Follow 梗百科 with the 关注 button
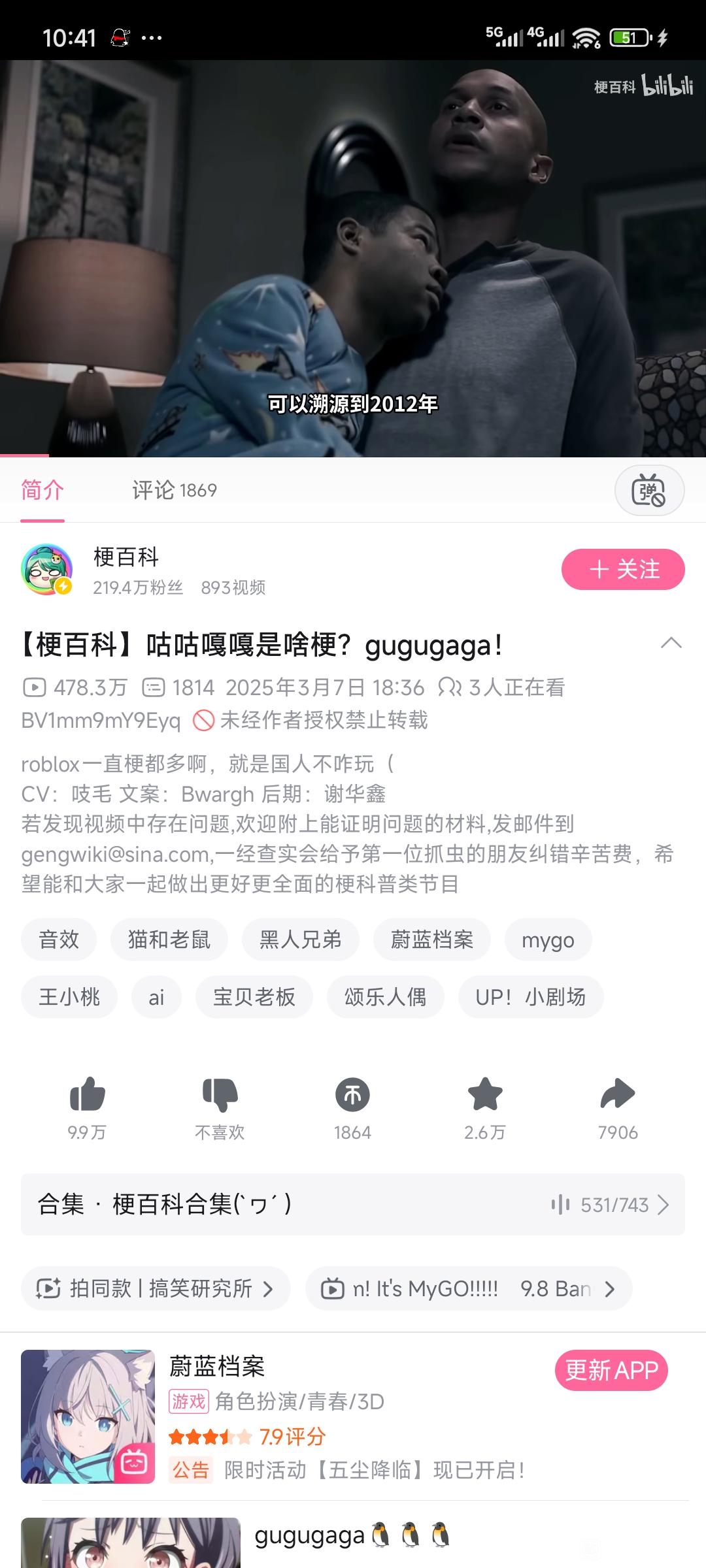Viewport: 706px width, 1568px height. 622,569
